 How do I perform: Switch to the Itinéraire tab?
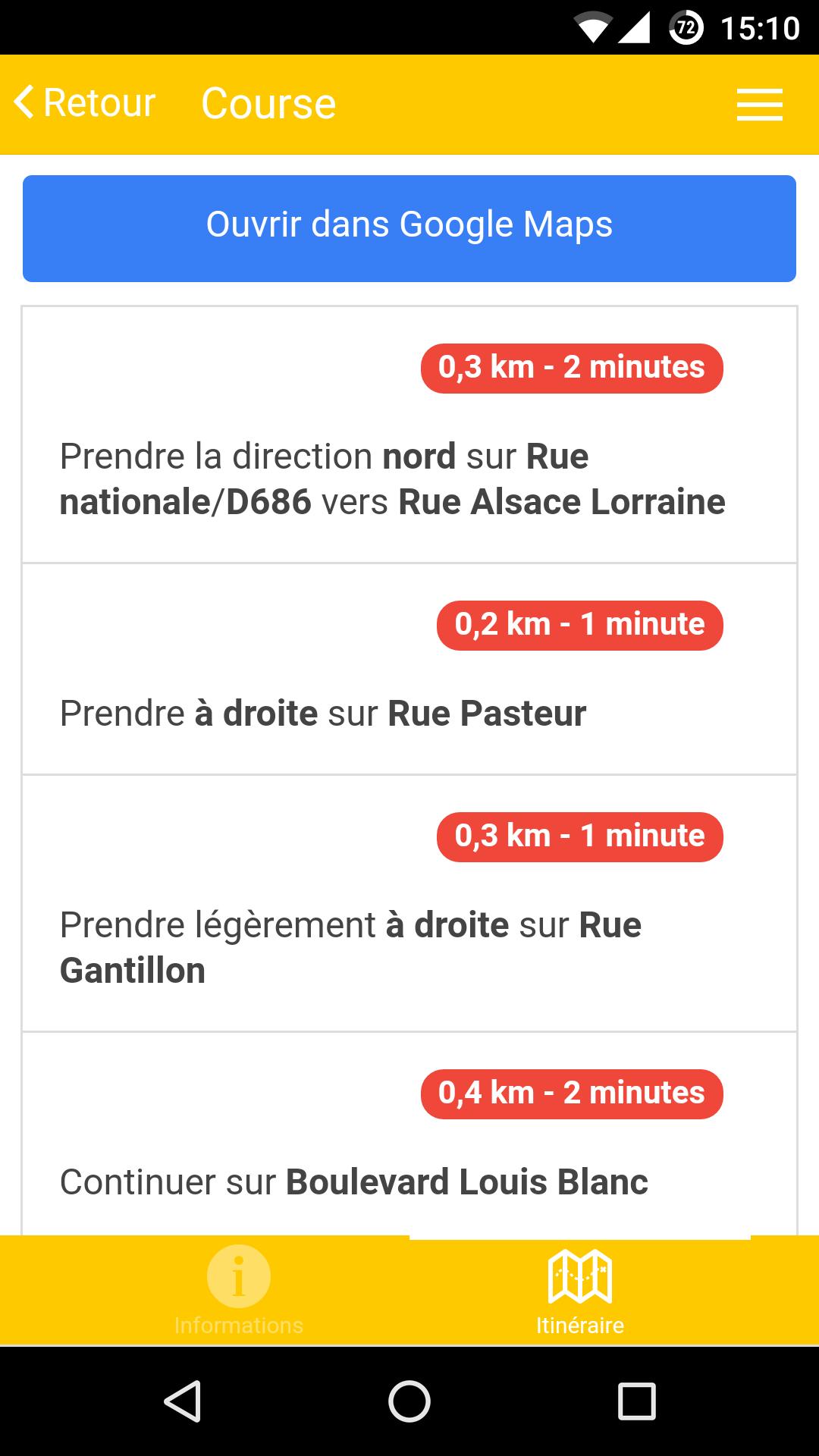pyautogui.click(x=580, y=1297)
